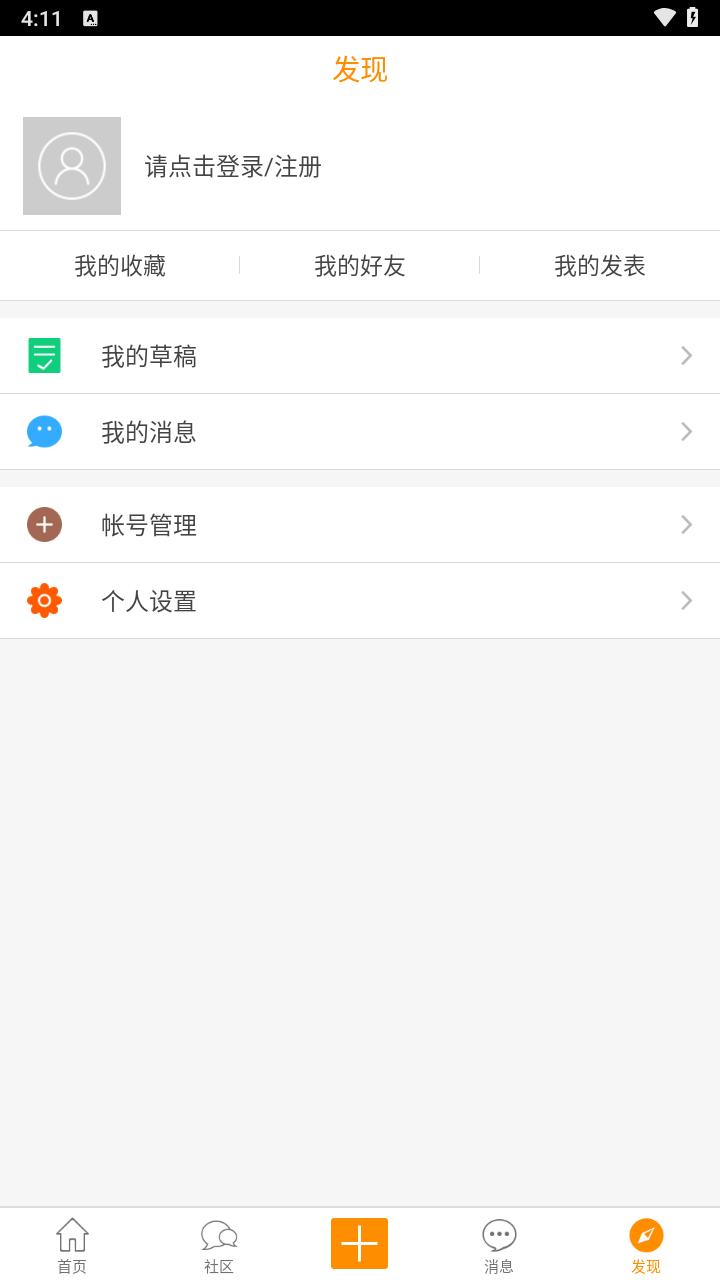The height and width of the screenshot is (1280, 720).
Task: Open 我的好友 friends list
Action: pos(360,266)
